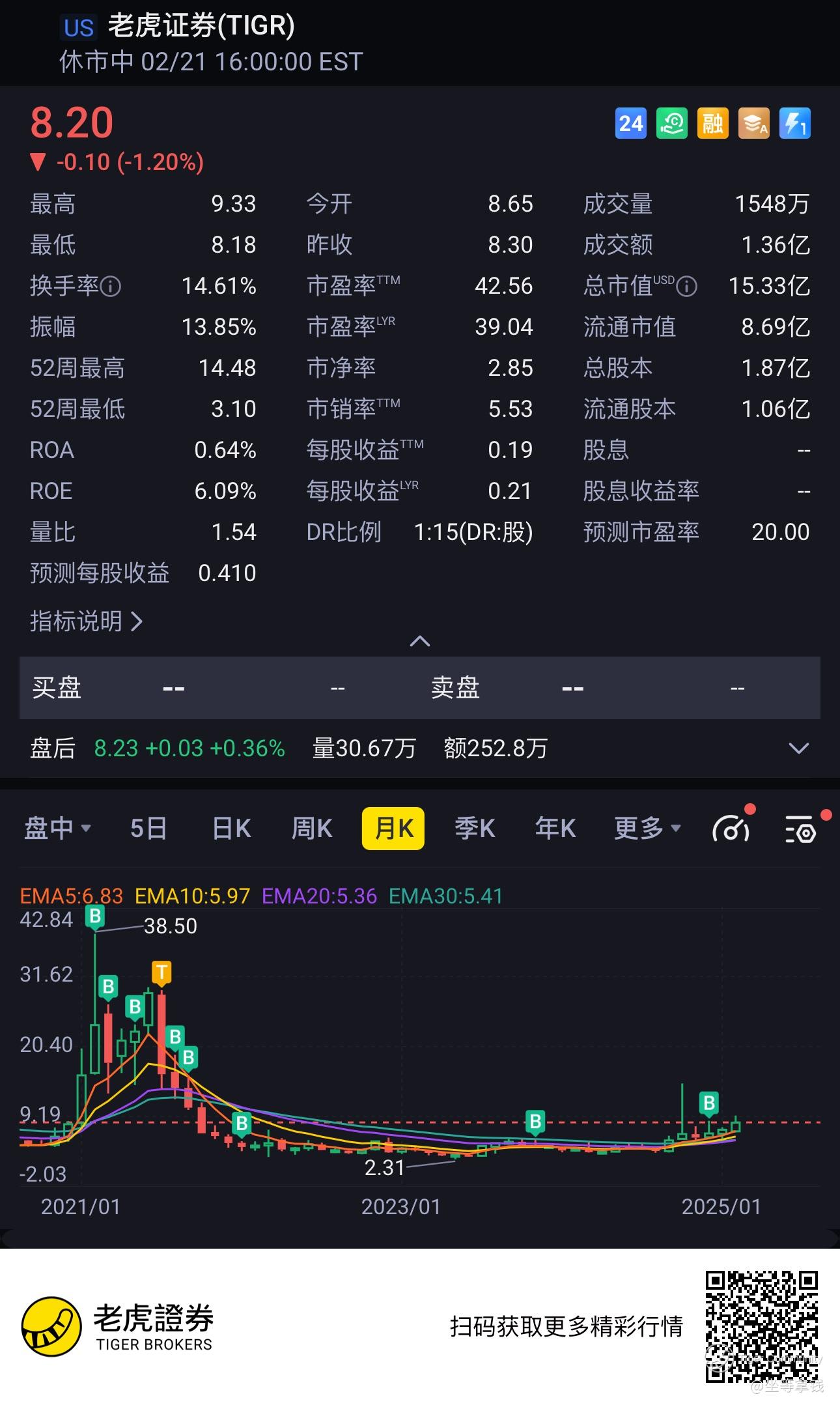Open the 盘中 dropdown
The width and height of the screenshot is (840, 1405).
coord(57,829)
